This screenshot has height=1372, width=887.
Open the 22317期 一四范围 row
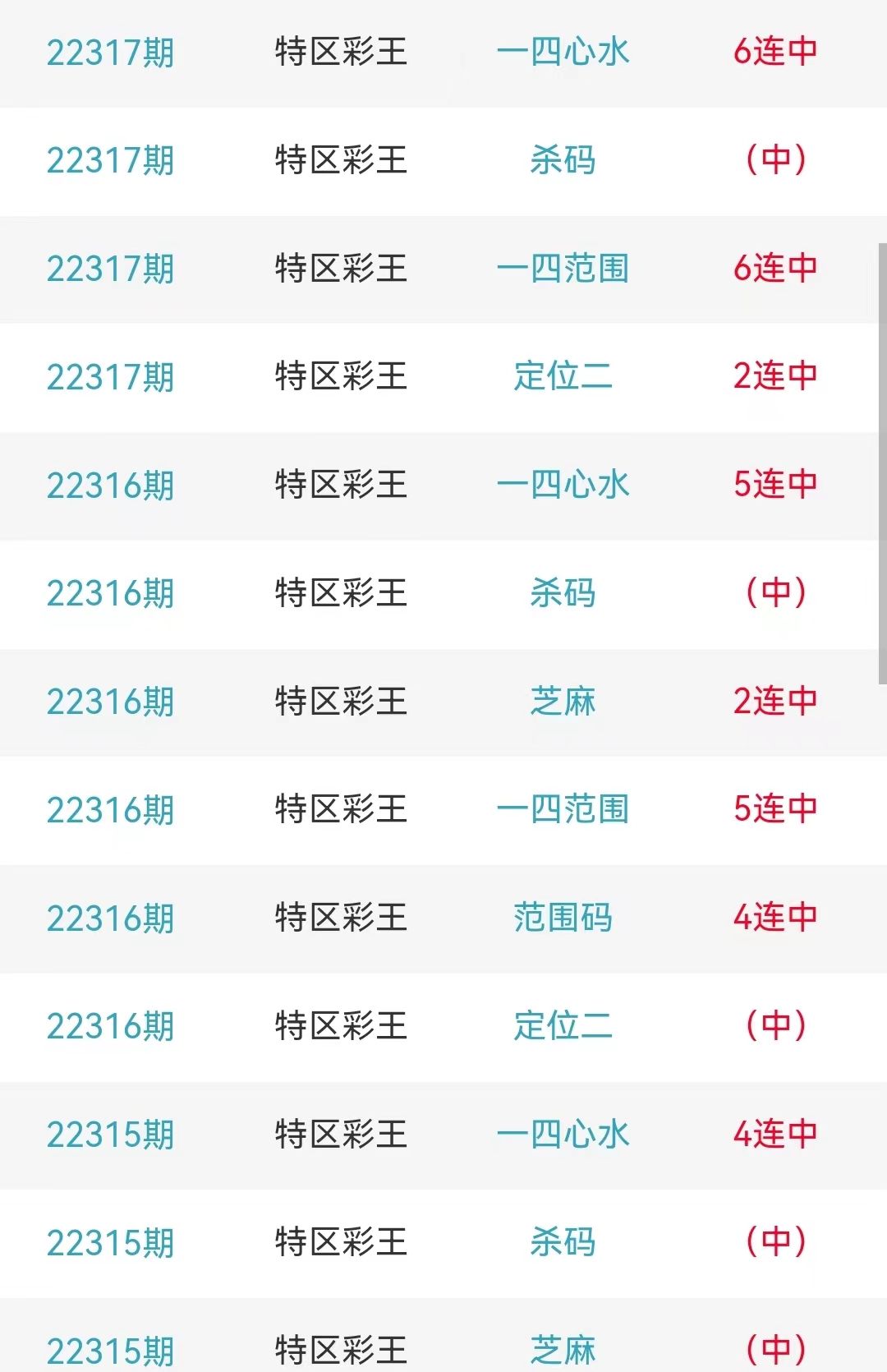563,269
